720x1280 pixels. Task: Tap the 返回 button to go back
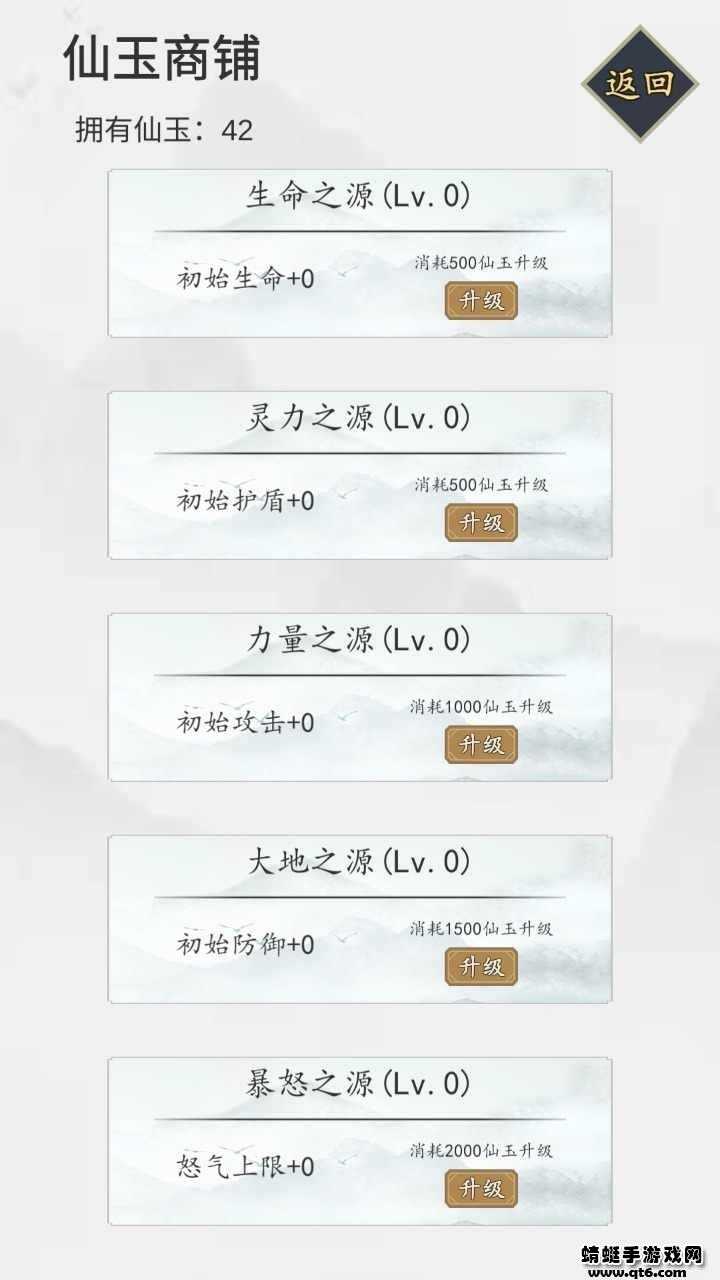click(640, 84)
